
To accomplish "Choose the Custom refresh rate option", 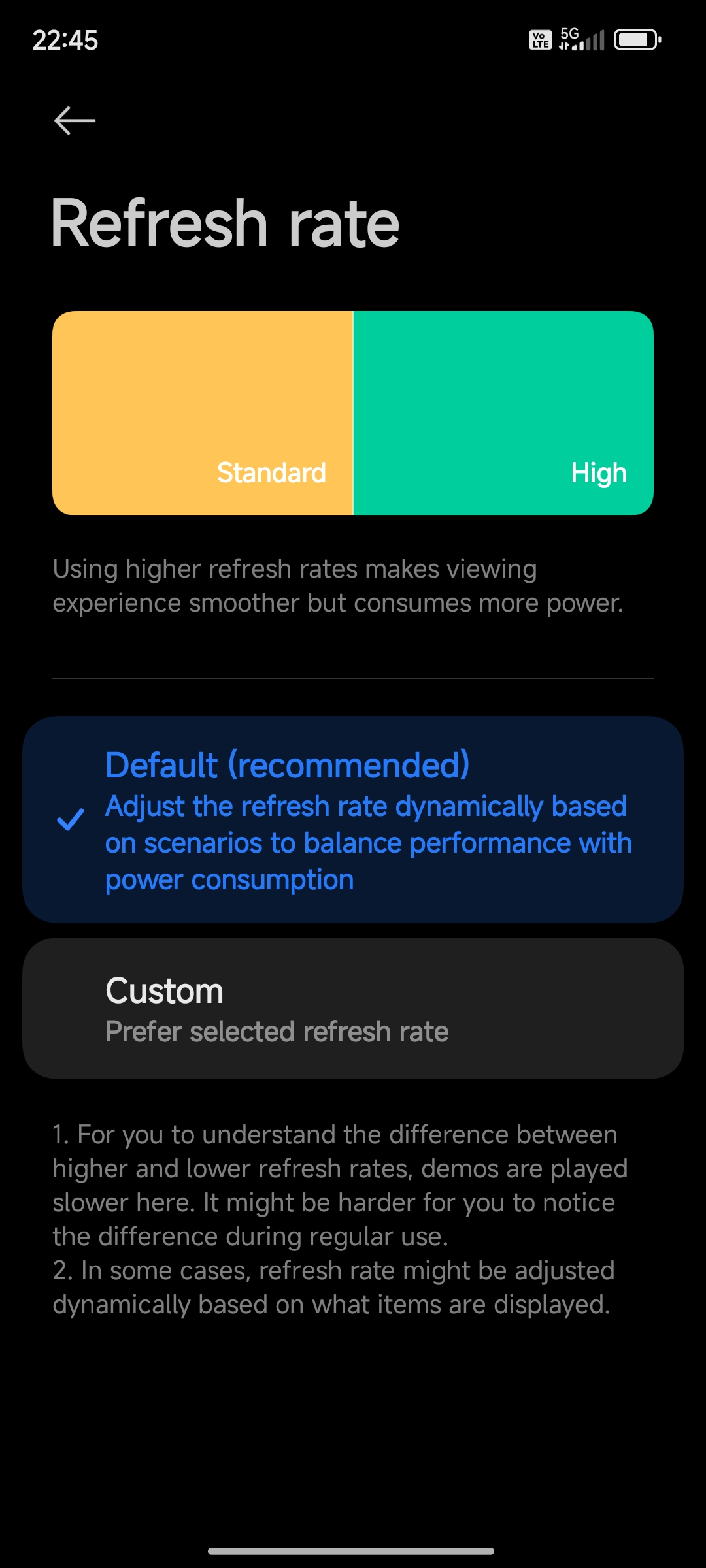I will point(353,1008).
